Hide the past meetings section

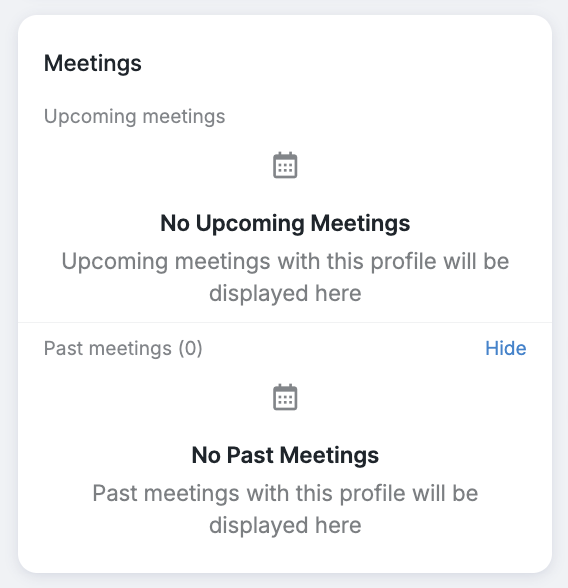(x=505, y=348)
